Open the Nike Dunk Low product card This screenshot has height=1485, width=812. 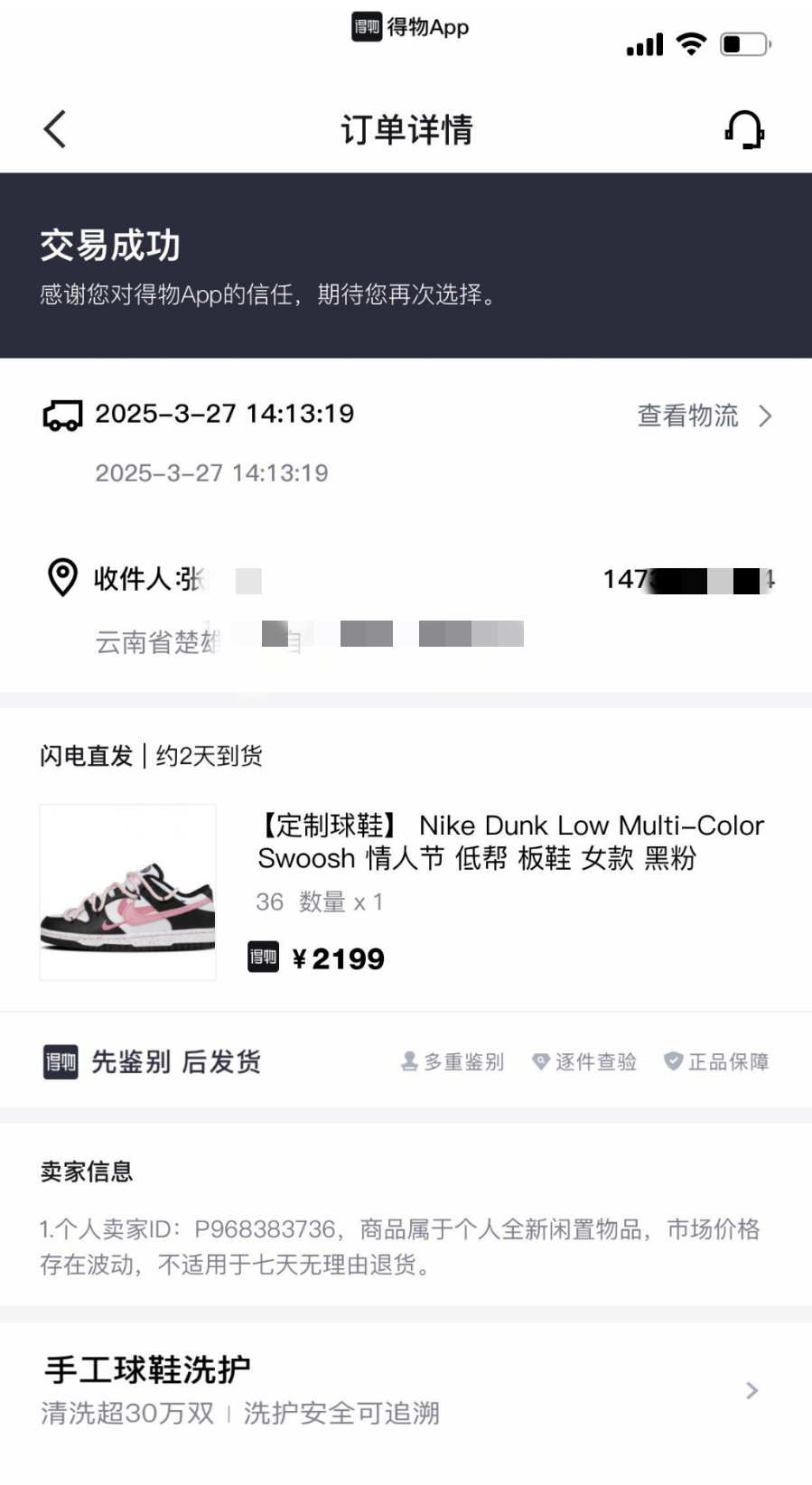[406, 892]
